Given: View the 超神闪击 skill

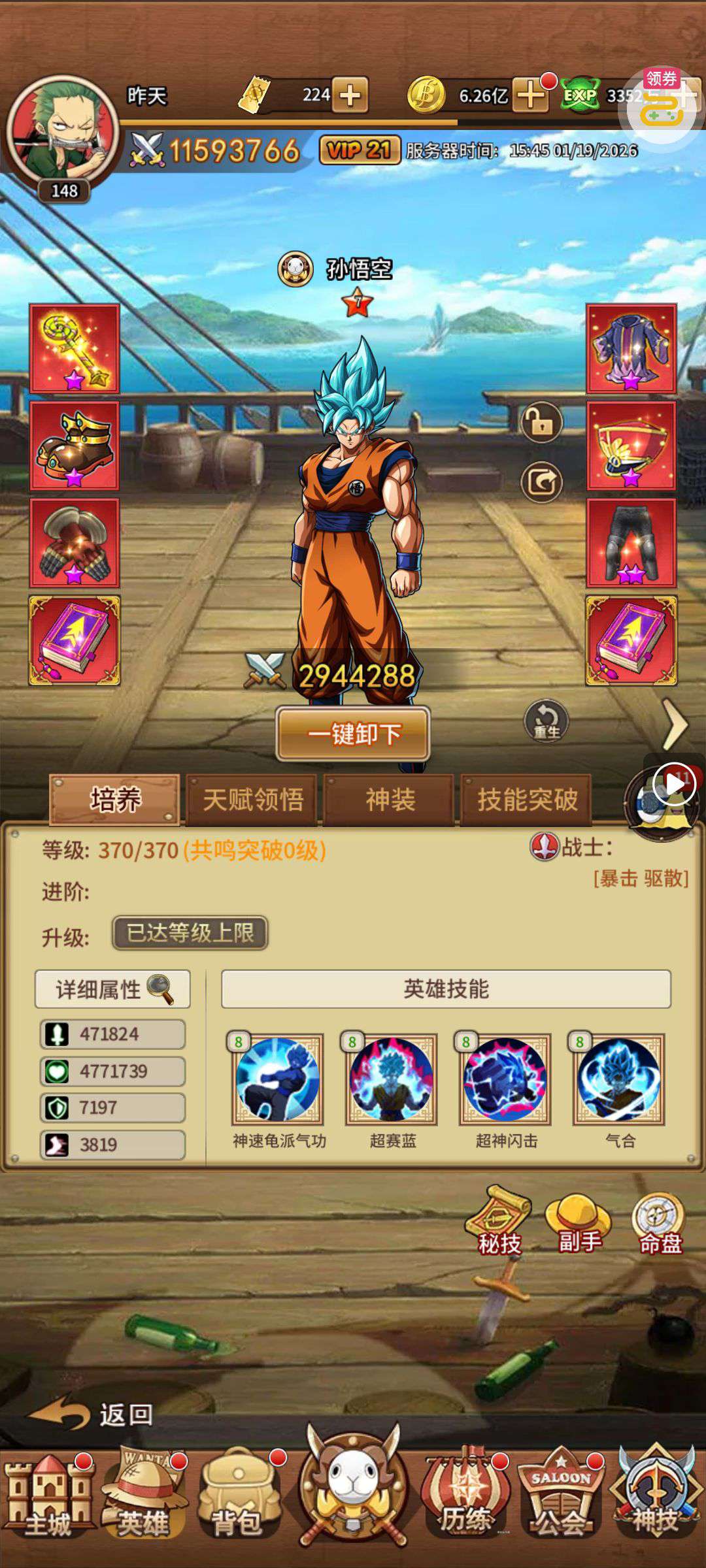Looking at the screenshot, I should pos(505,1079).
